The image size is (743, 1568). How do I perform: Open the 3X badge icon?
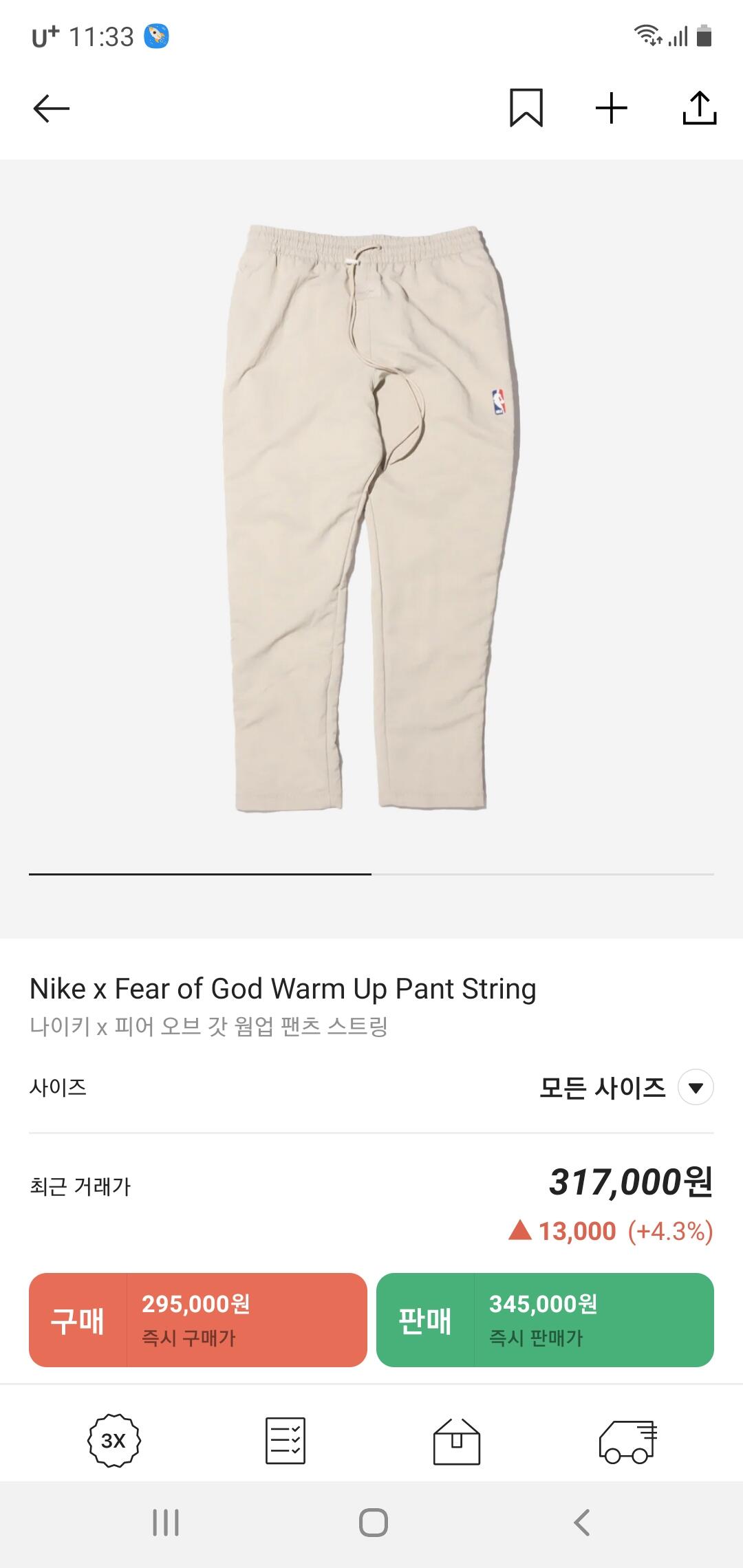(x=114, y=1441)
